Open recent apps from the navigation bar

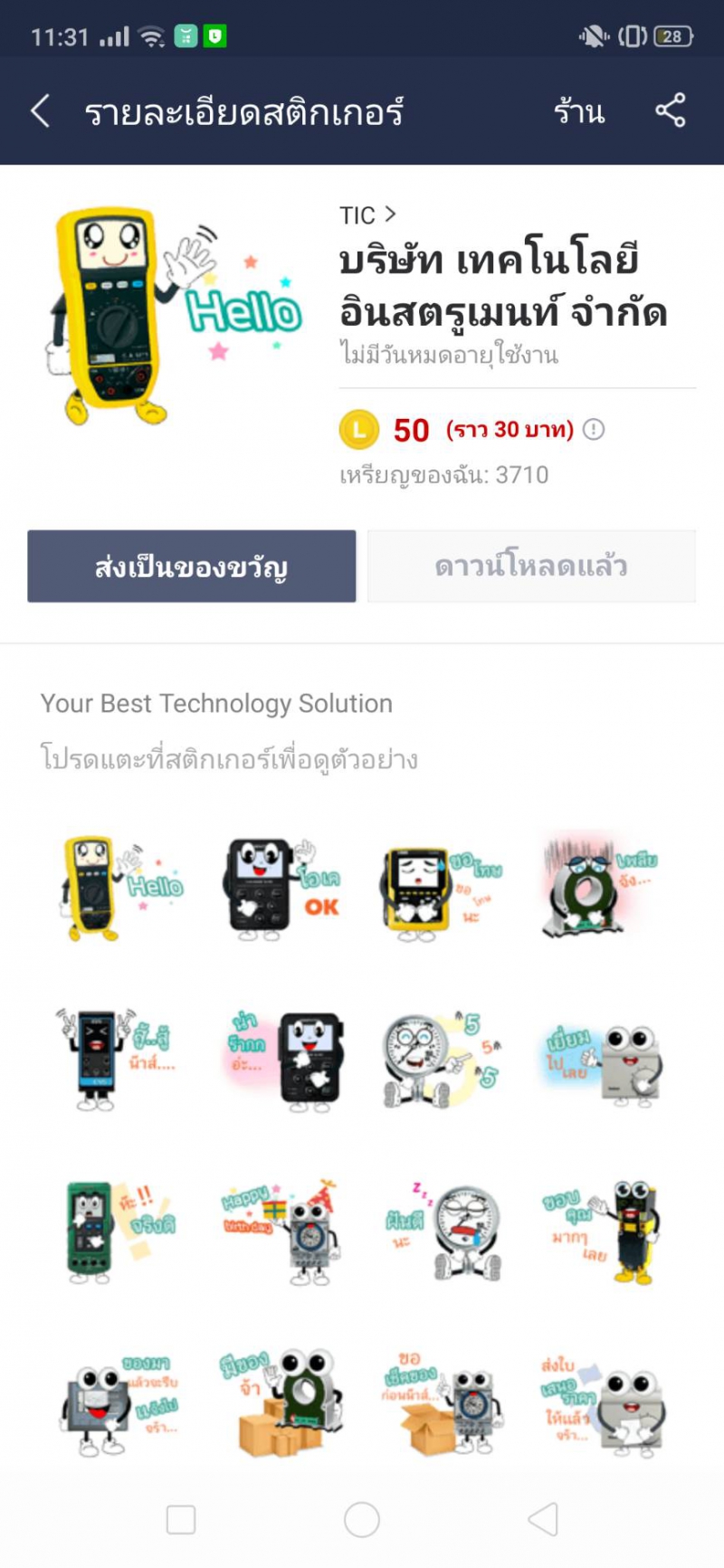[181, 1520]
